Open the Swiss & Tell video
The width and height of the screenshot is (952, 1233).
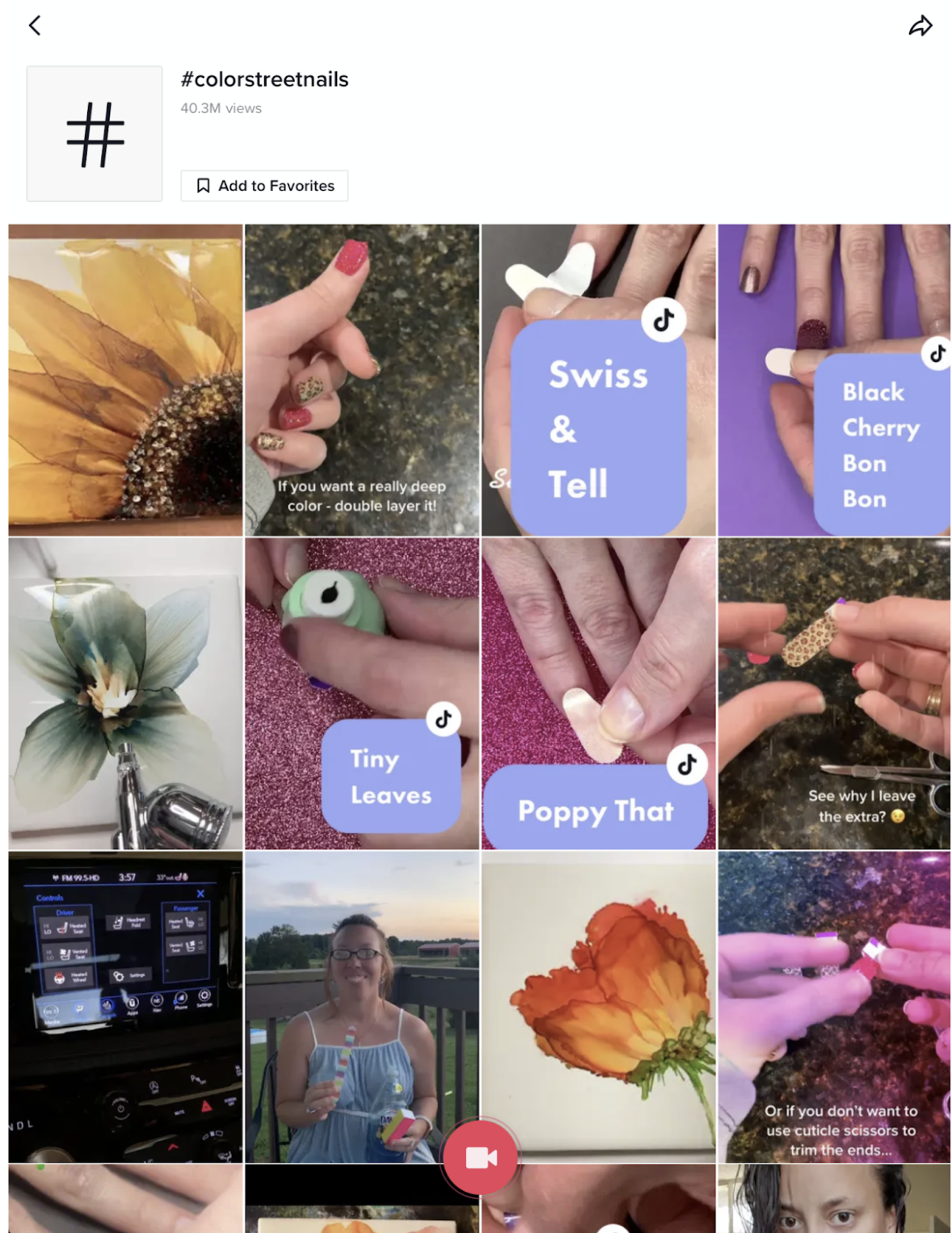click(598, 380)
